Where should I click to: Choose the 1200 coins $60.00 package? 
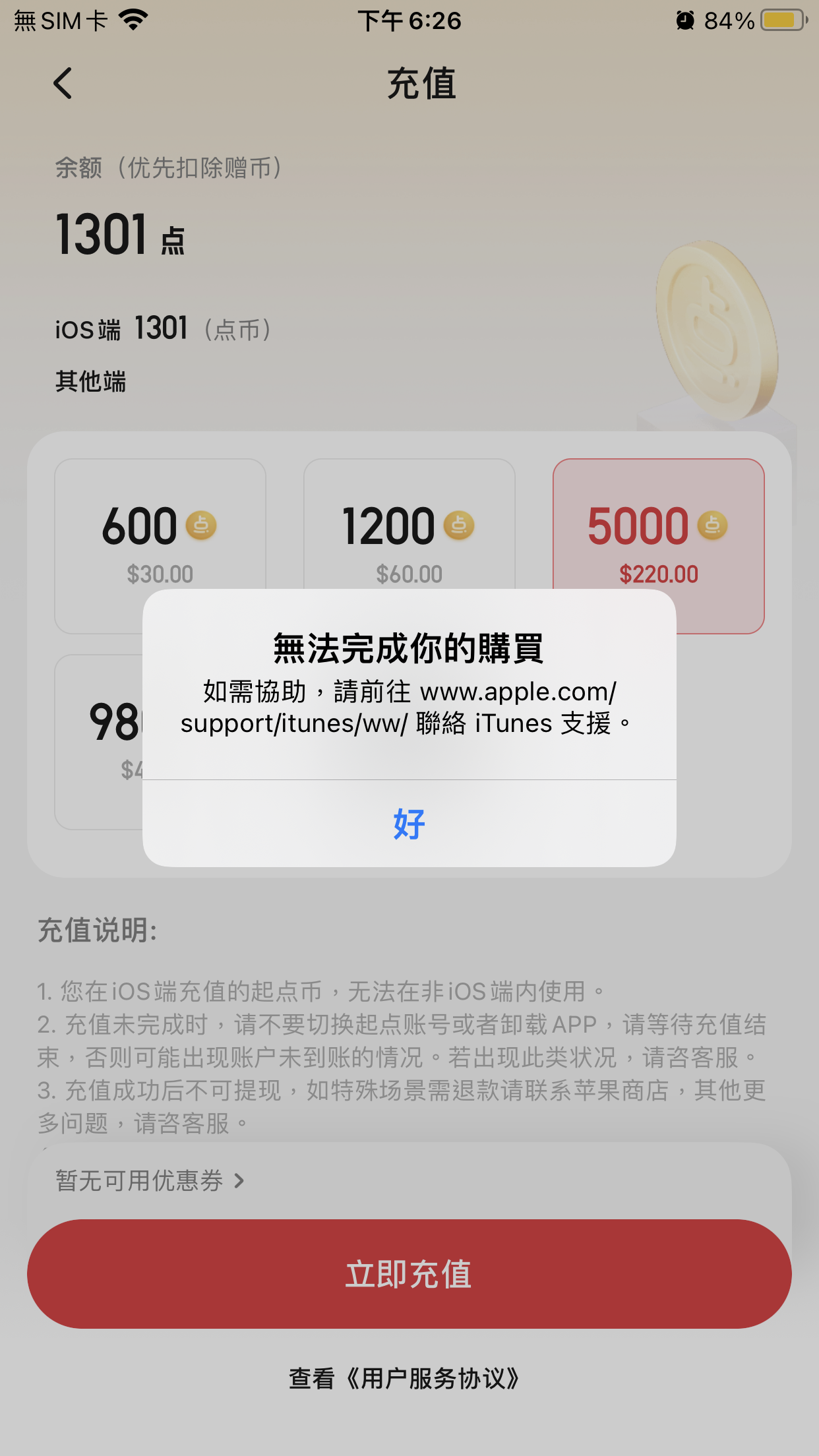click(x=409, y=528)
